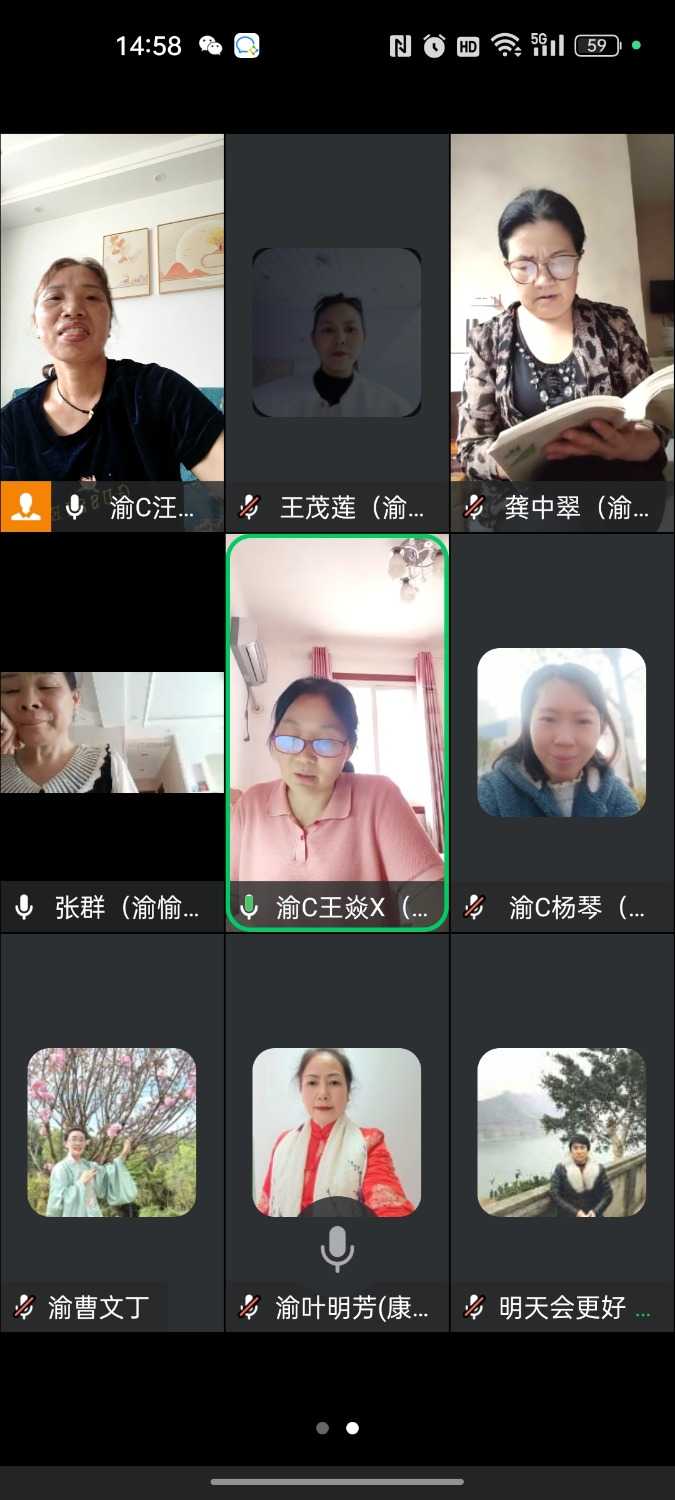
Task: Select 王茂莲's participant tile
Action: (x=337, y=332)
